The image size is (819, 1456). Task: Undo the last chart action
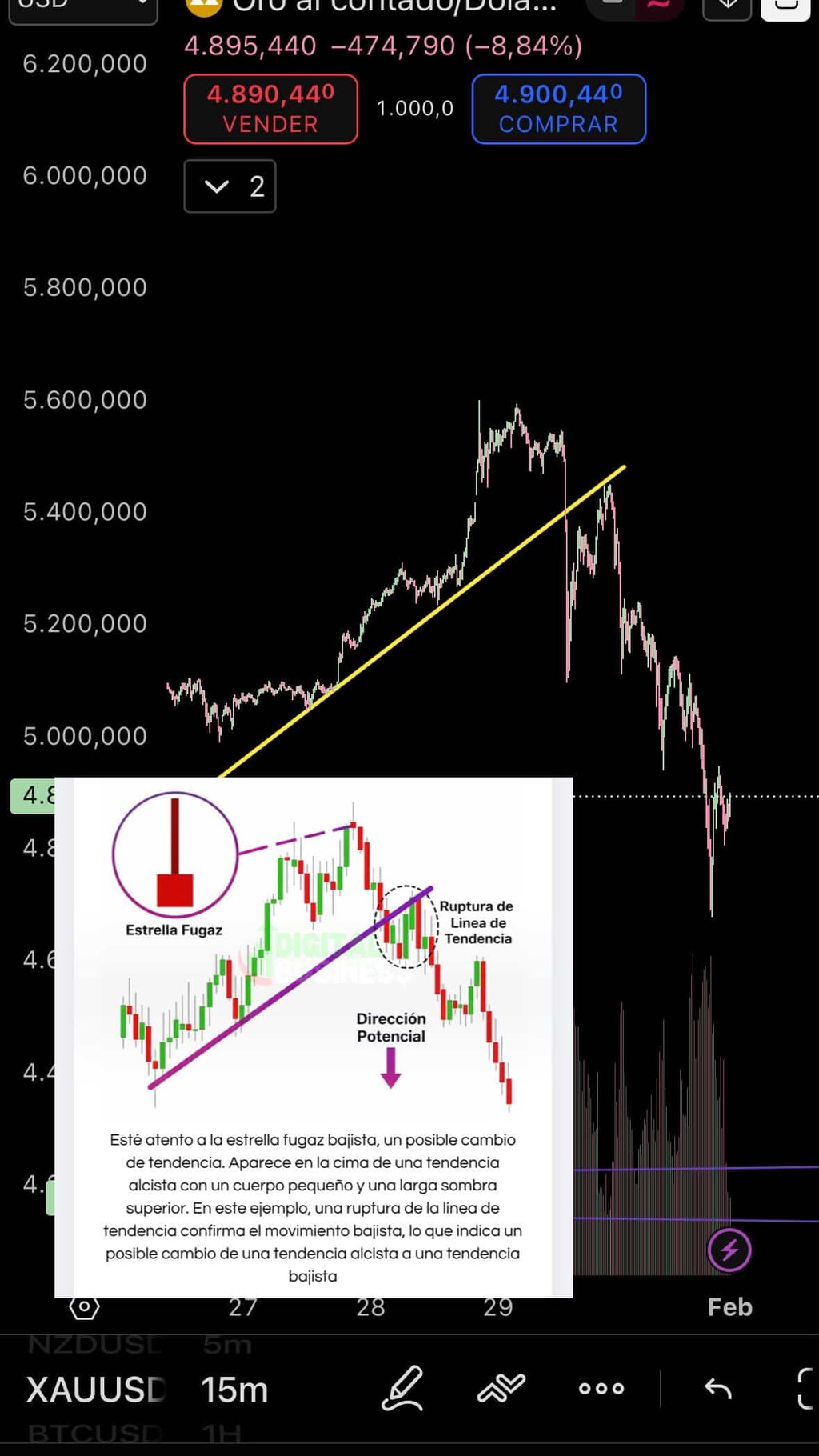[717, 1388]
